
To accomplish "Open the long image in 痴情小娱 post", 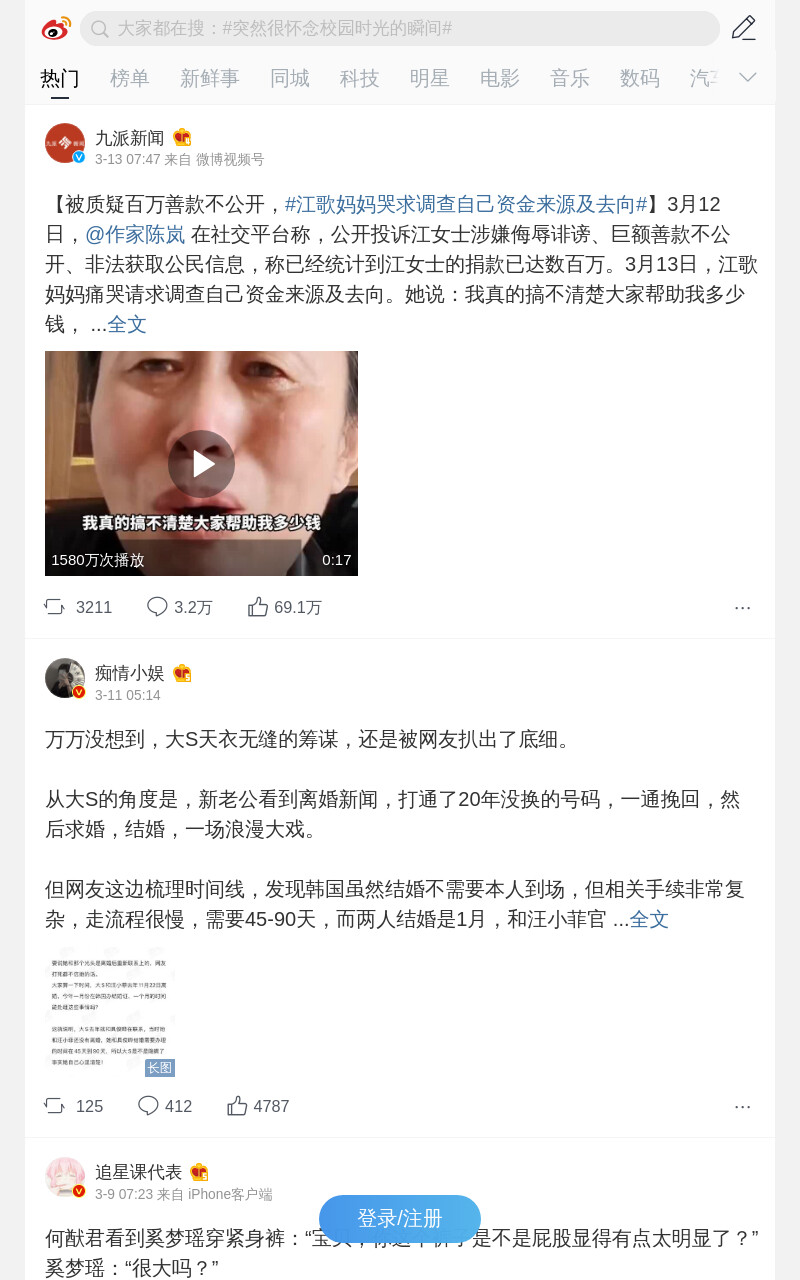I will pyautogui.click(x=110, y=1012).
